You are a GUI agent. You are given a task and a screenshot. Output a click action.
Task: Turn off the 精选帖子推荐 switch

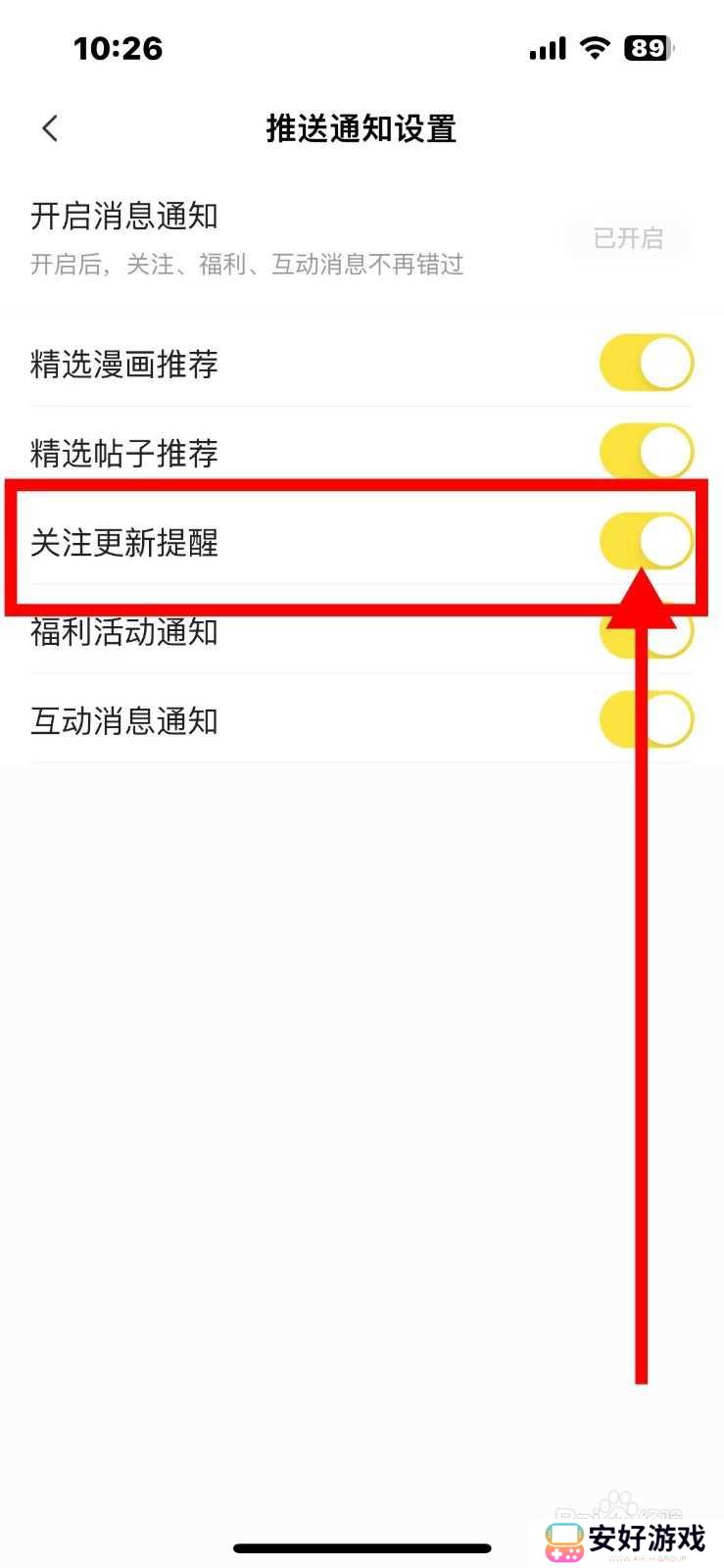[647, 451]
